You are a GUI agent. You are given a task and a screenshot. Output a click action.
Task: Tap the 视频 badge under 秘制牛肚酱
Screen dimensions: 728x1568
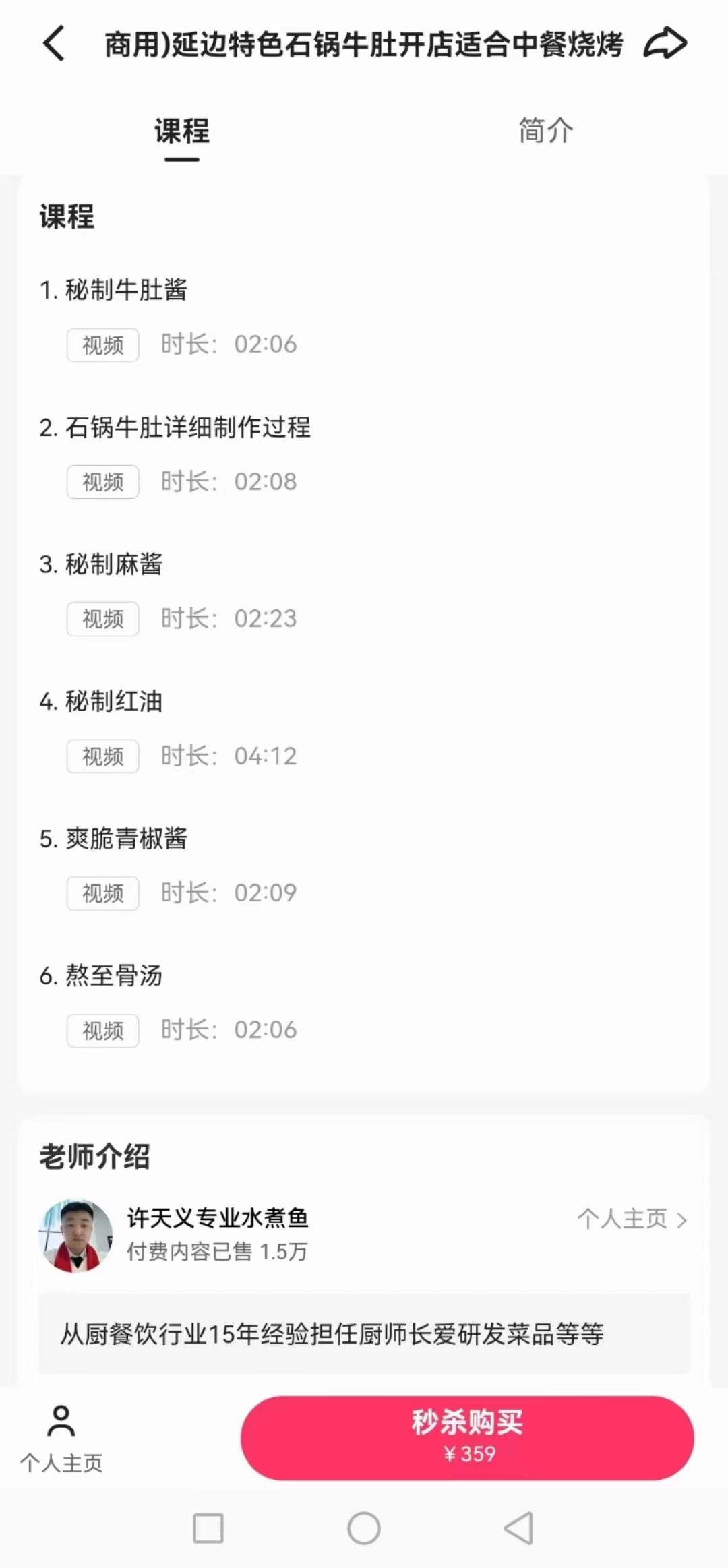tap(102, 345)
